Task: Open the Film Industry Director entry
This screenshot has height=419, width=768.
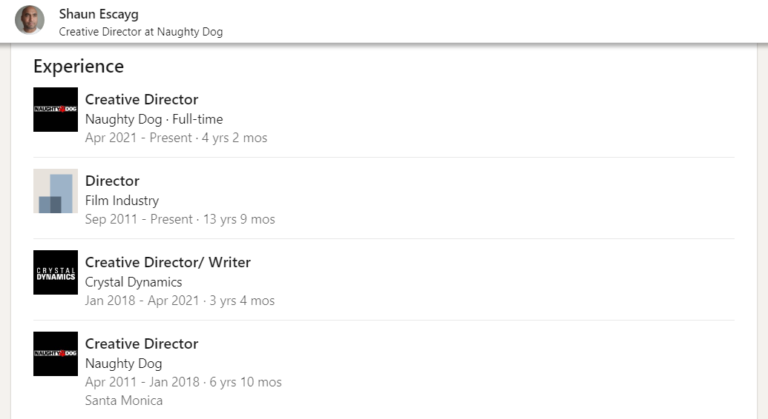Action: 112,181
